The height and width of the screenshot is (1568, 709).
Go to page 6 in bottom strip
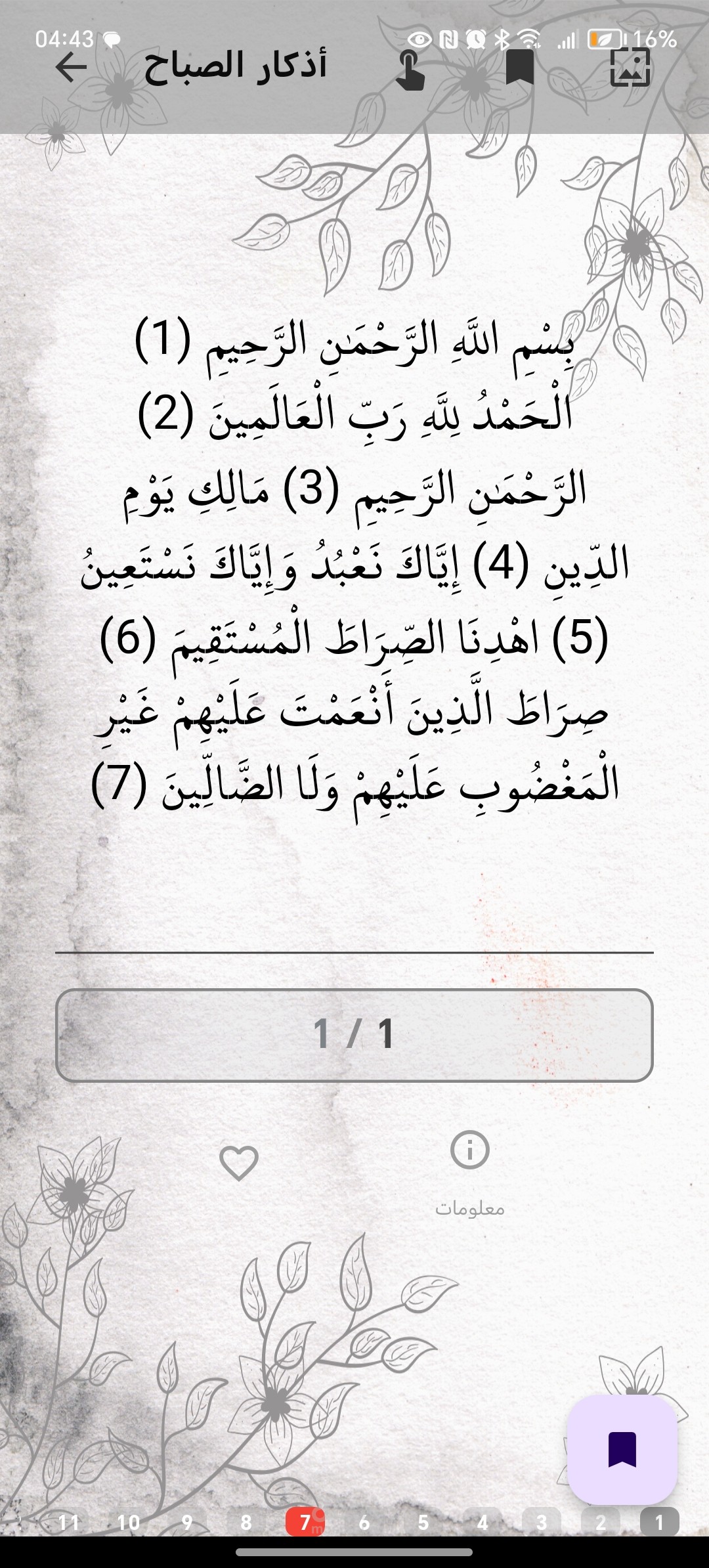click(x=364, y=1522)
